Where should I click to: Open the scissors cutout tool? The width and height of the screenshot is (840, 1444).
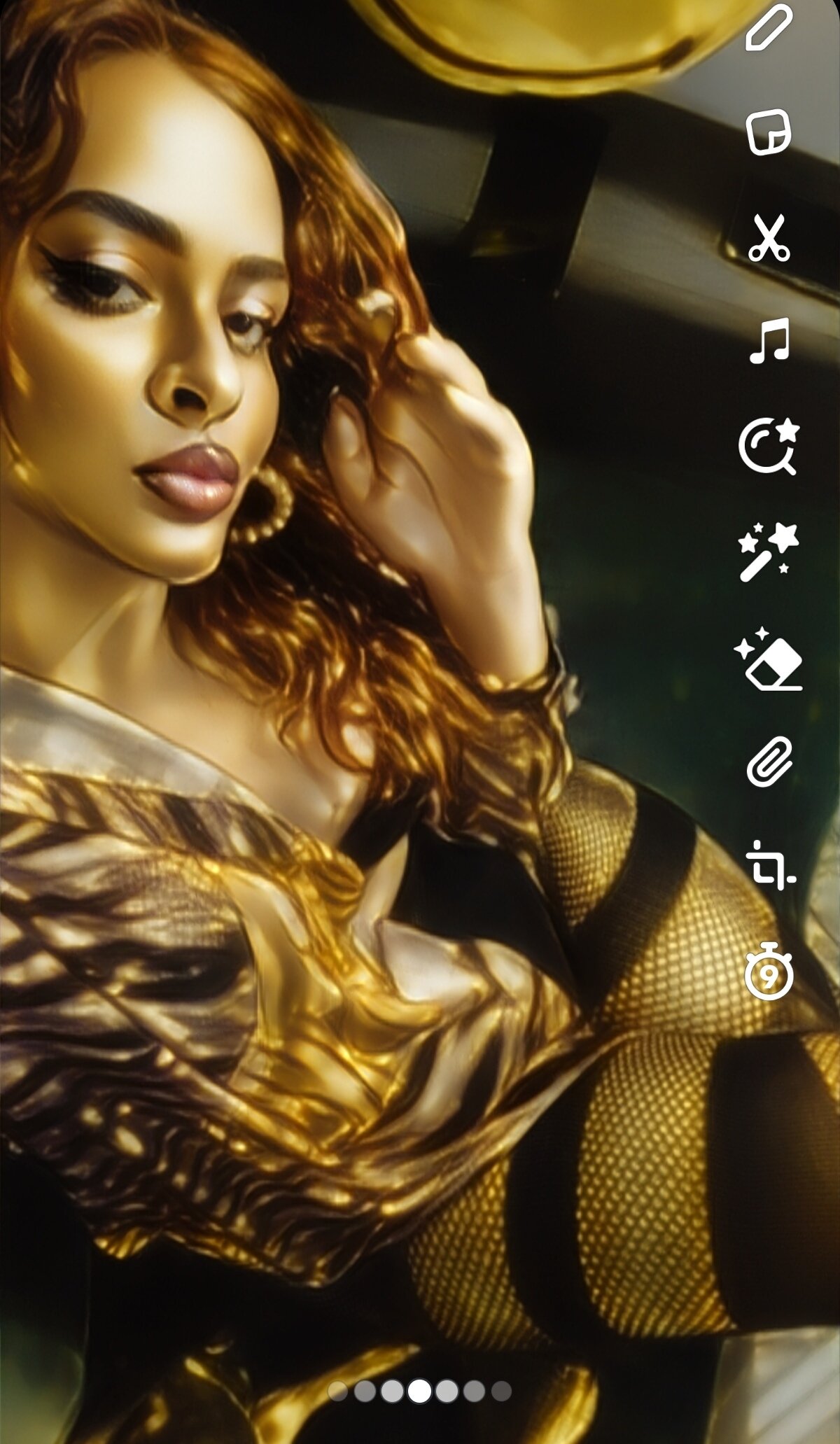click(769, 238)
